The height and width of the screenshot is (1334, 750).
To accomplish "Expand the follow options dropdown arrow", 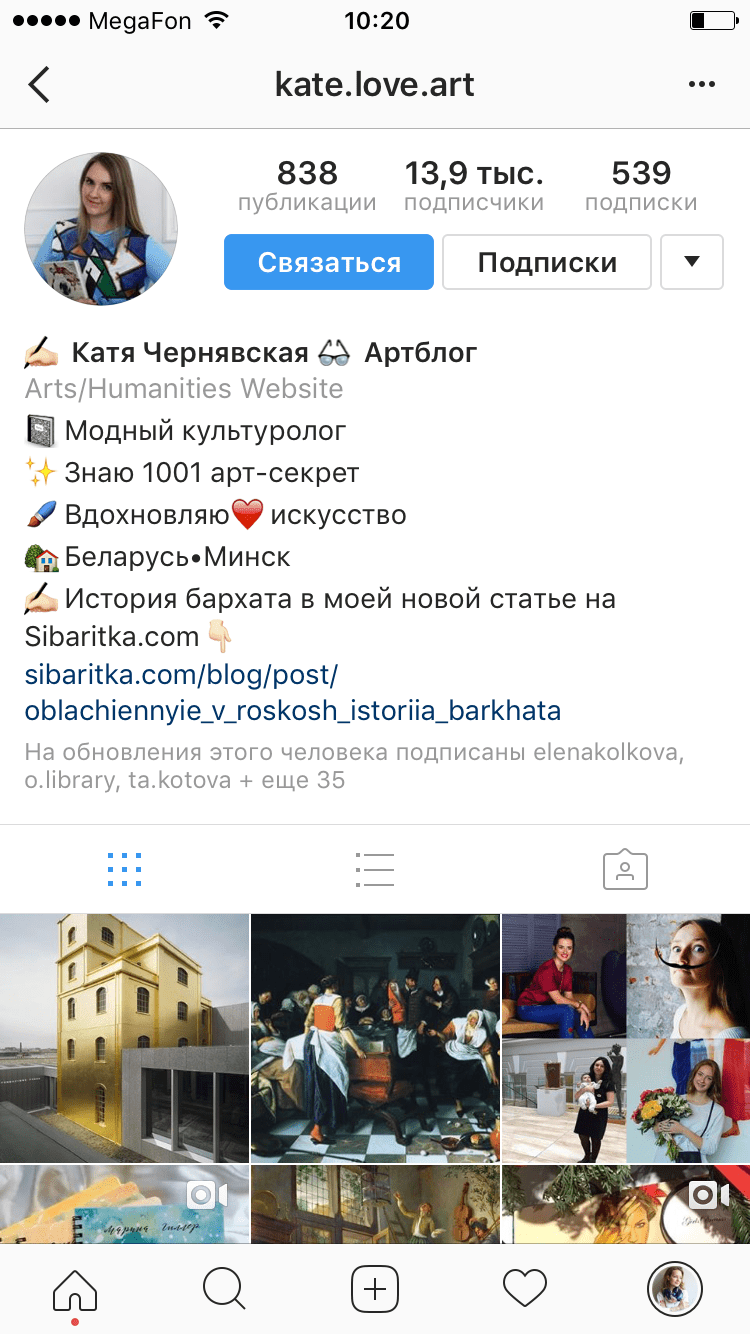I will (x=692, y=261).
